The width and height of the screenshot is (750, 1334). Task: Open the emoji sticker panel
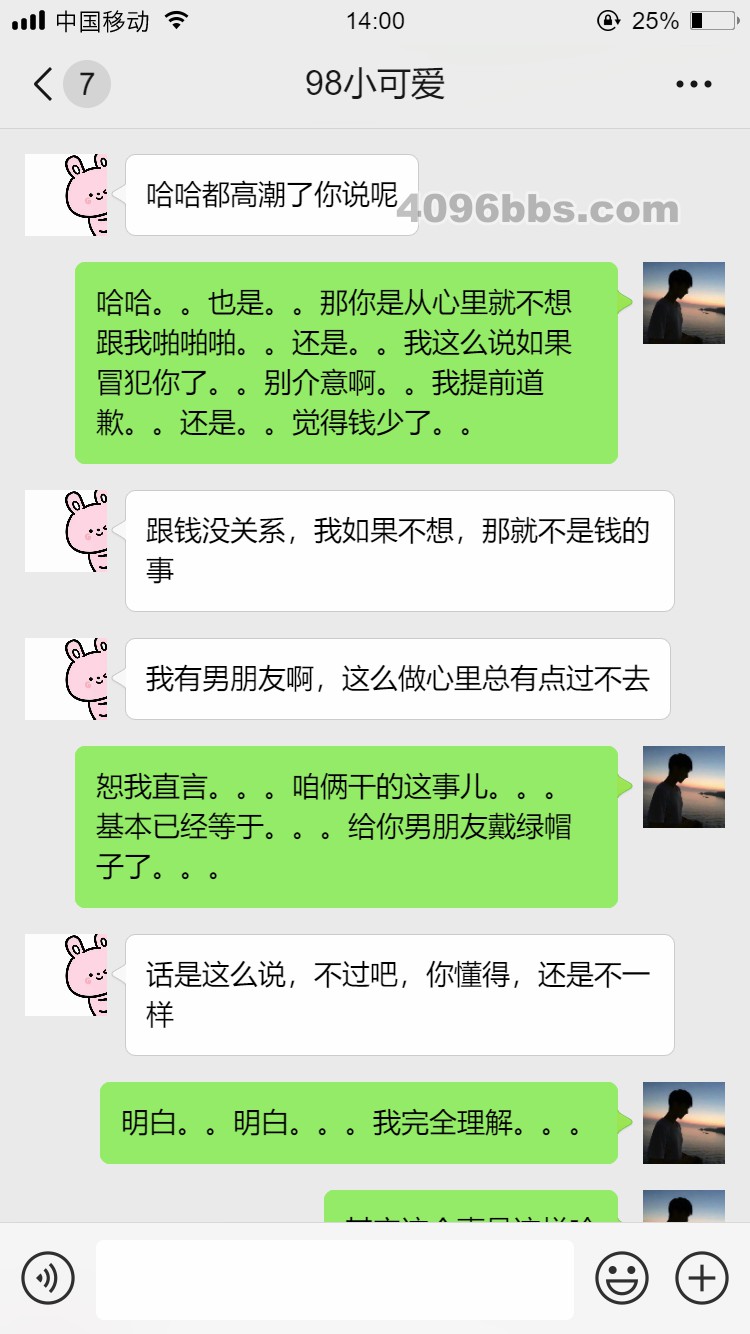[x=621, y=1278]
